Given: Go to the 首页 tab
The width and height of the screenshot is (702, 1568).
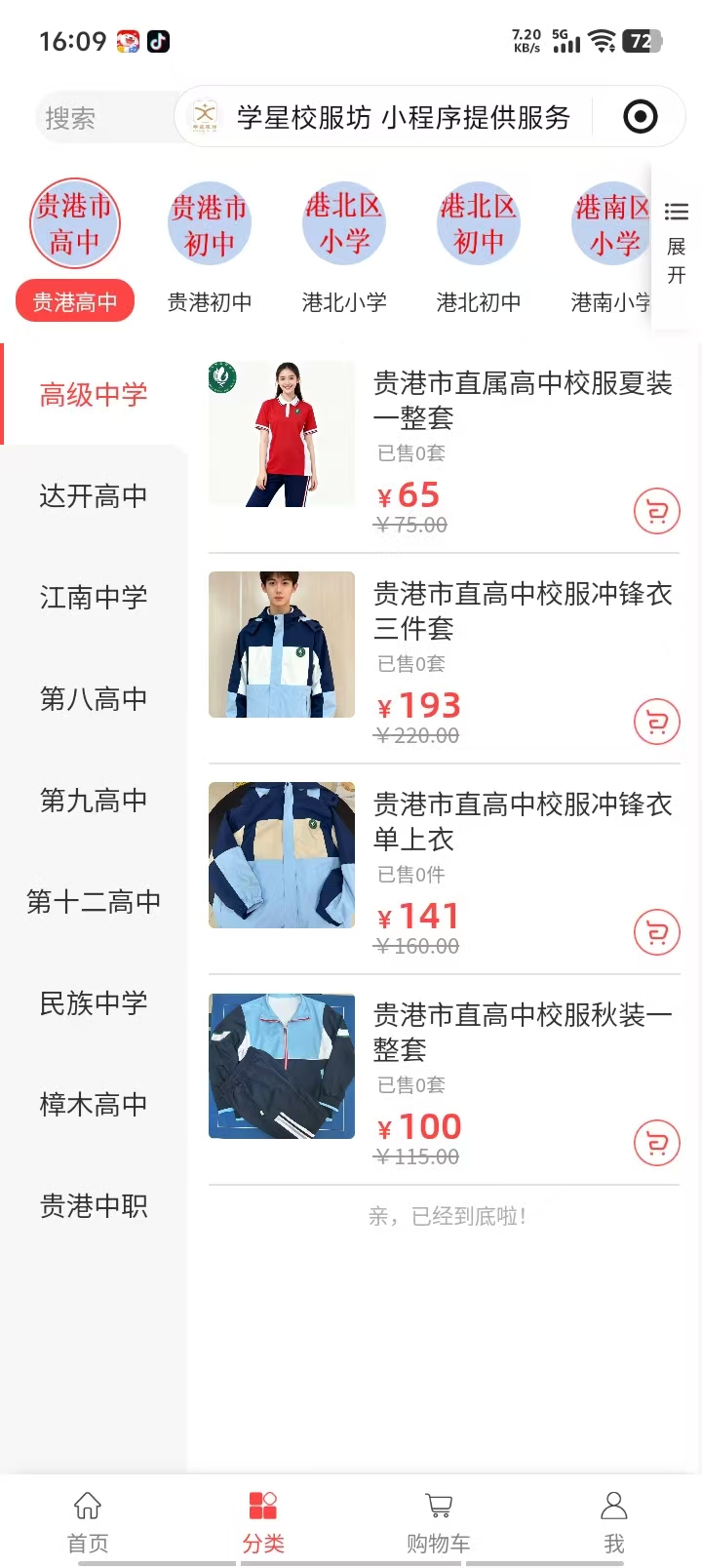Looking at the screenshot, I should pos(88,1521).
